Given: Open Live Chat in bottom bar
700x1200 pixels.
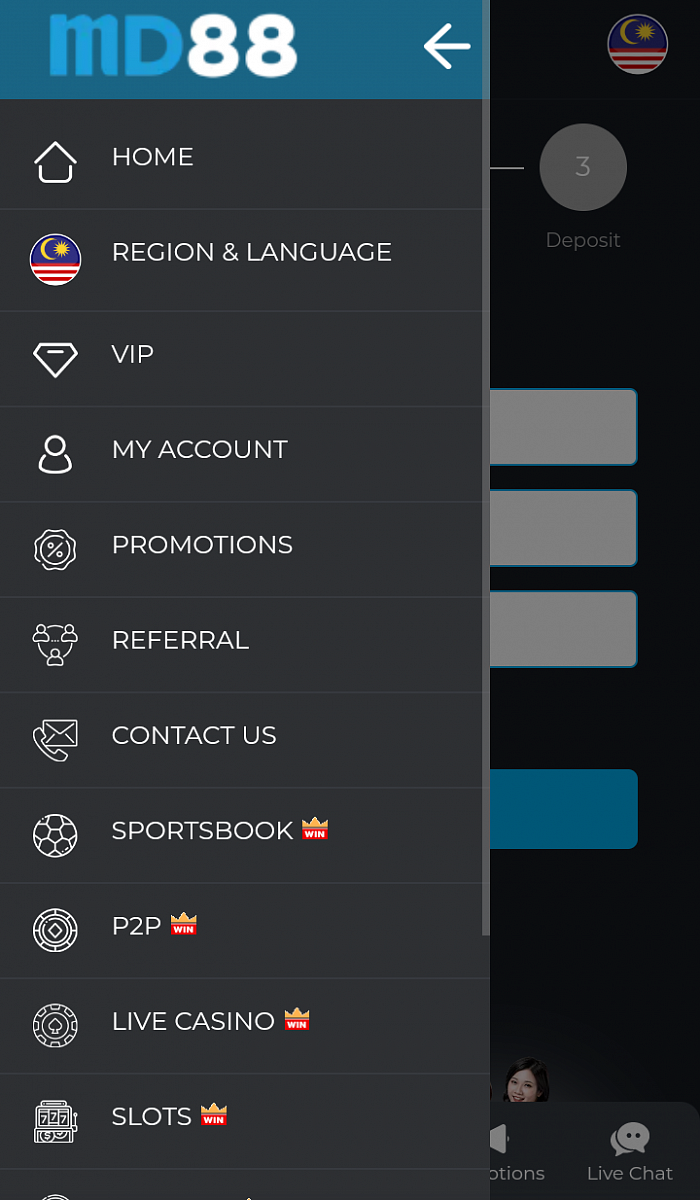Looking at the screenshot, I should pyautogui.click(x=630, y=1152).
